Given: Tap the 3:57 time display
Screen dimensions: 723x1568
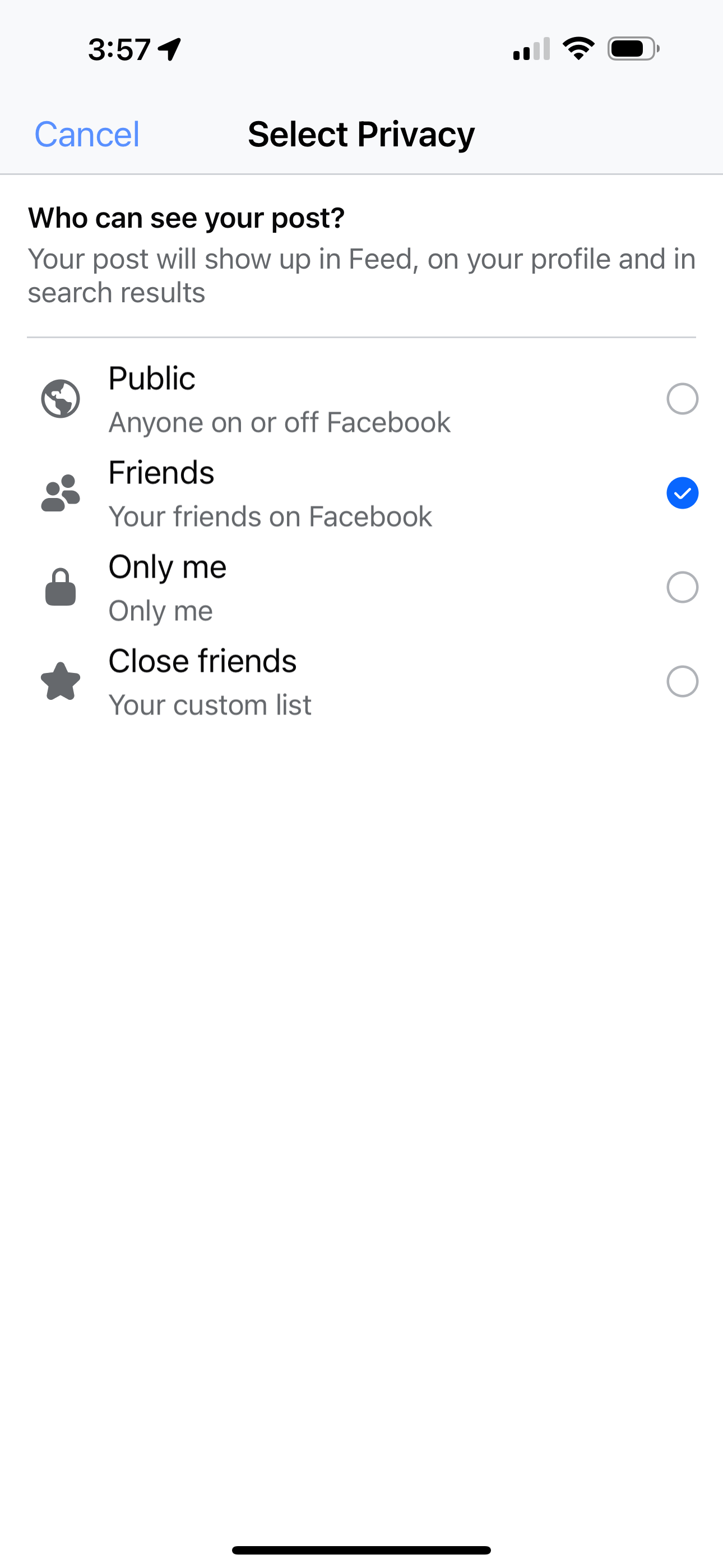Looking at the screenshot, I should tap(122, 50).
